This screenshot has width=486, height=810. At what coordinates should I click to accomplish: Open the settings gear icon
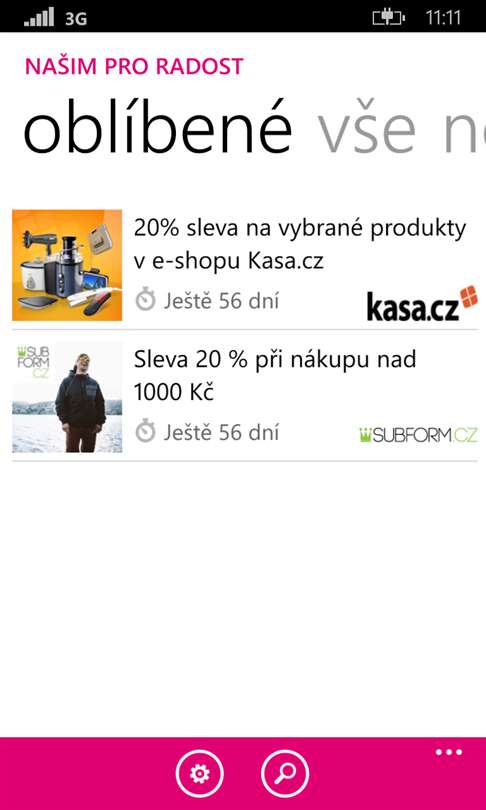pyautogui.click(x=200, y=773)
